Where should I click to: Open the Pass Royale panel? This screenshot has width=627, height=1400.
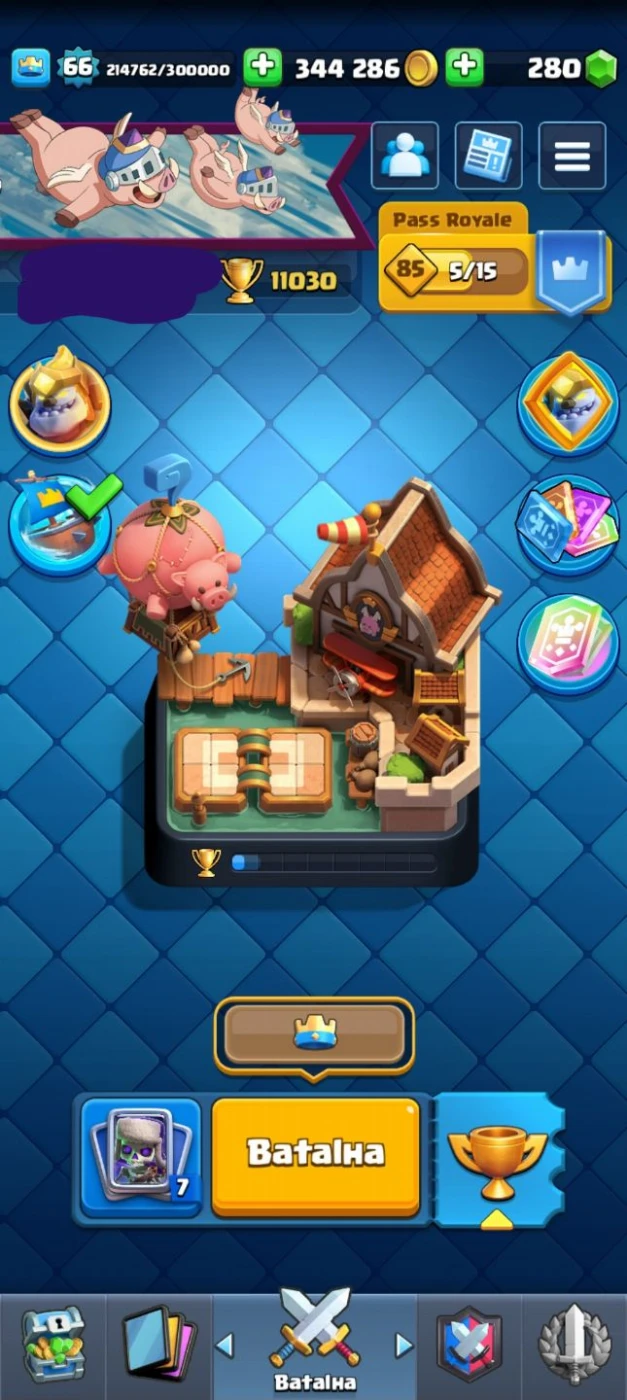click(460, 258)
